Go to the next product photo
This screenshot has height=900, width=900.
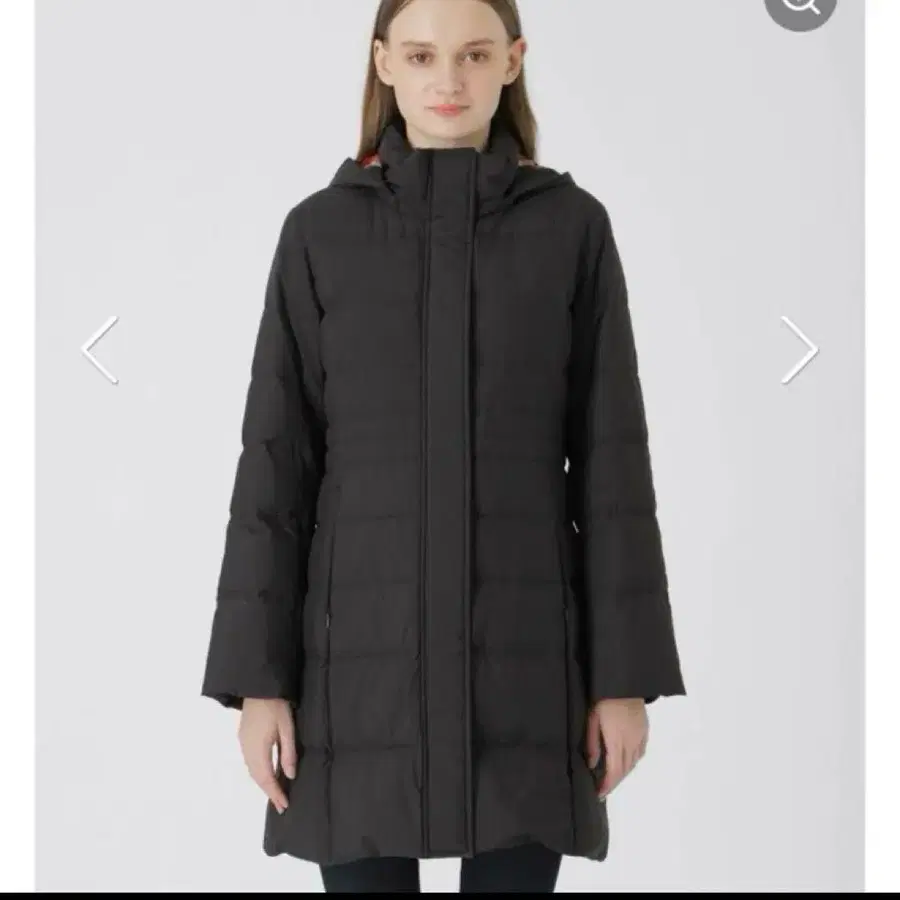[x=799, y=350]
